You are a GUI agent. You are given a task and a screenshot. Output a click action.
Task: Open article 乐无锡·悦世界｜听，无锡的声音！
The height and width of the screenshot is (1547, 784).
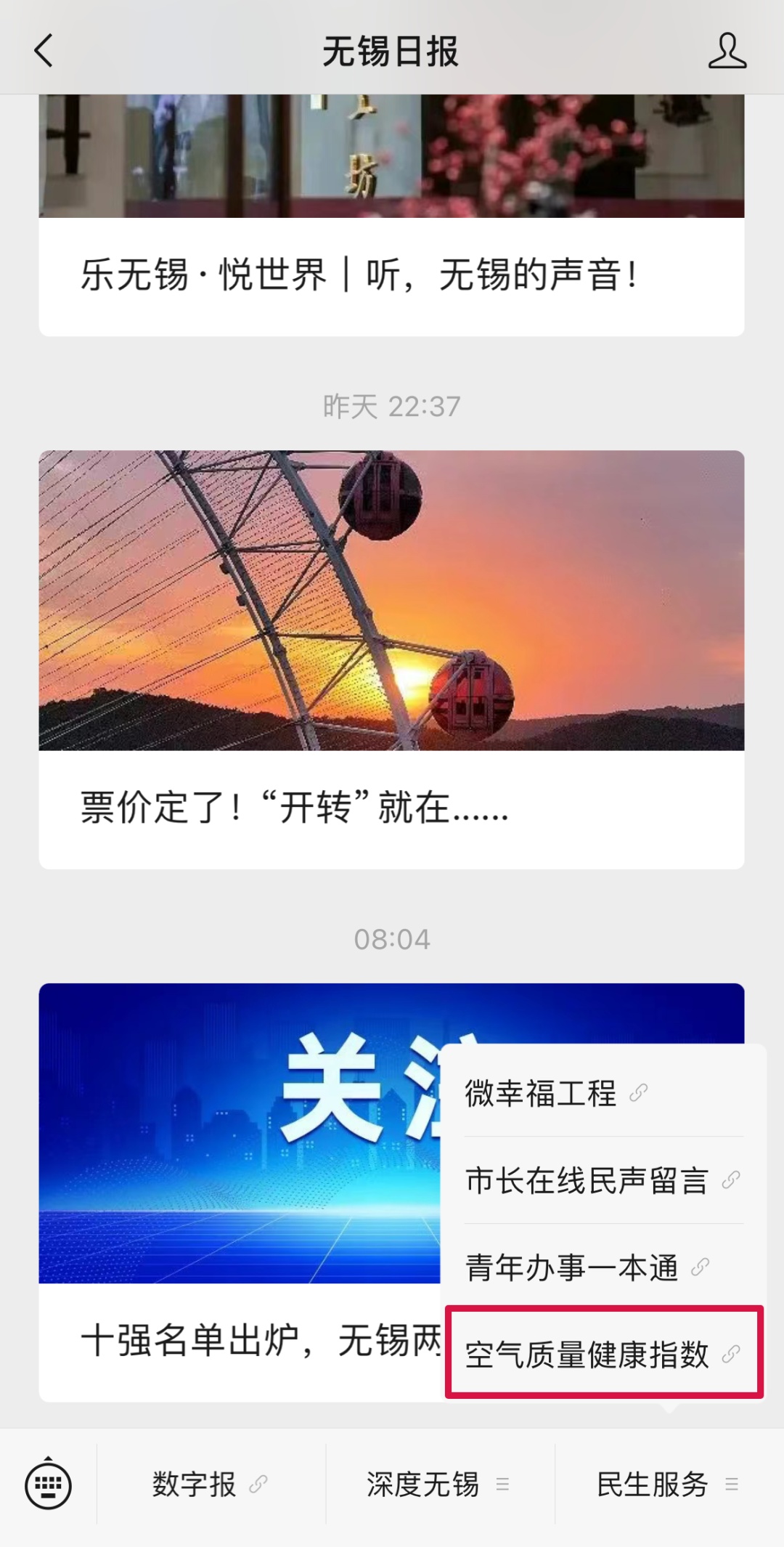tap(359, 276)
